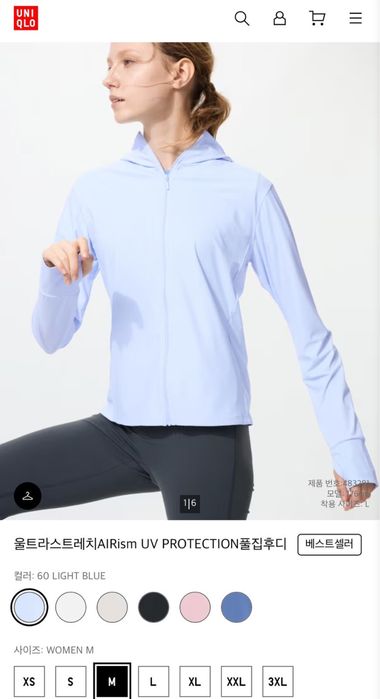Image resolution: width=380 pixels, height=699 pixels.
Task: Choose size XL
Action: click(195, 682)
